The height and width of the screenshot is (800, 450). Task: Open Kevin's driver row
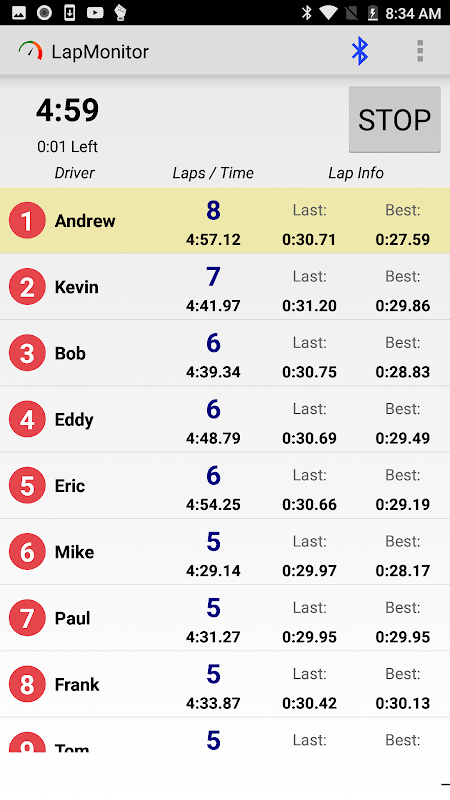click(x=225, y=287)
